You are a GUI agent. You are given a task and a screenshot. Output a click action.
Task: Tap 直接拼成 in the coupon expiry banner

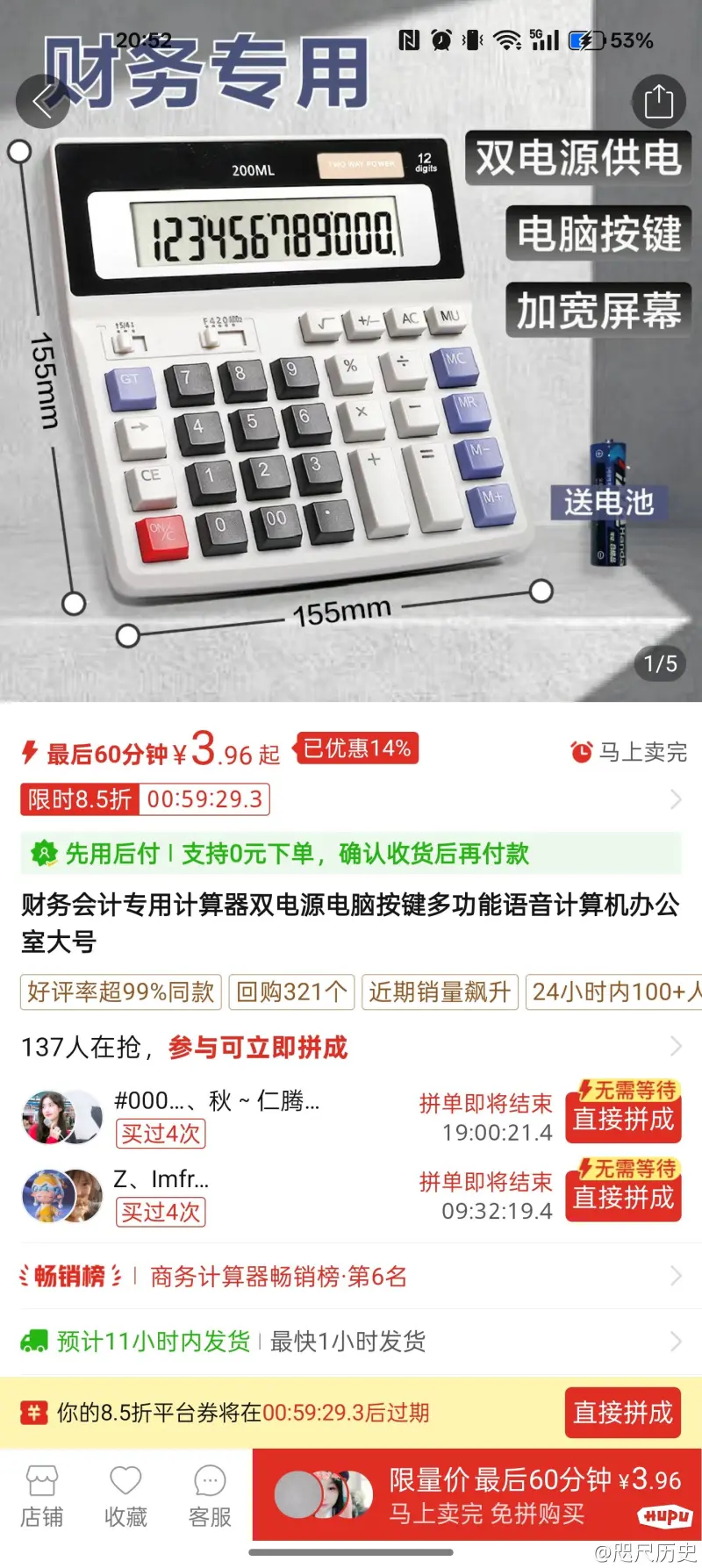click(623, 1412)
